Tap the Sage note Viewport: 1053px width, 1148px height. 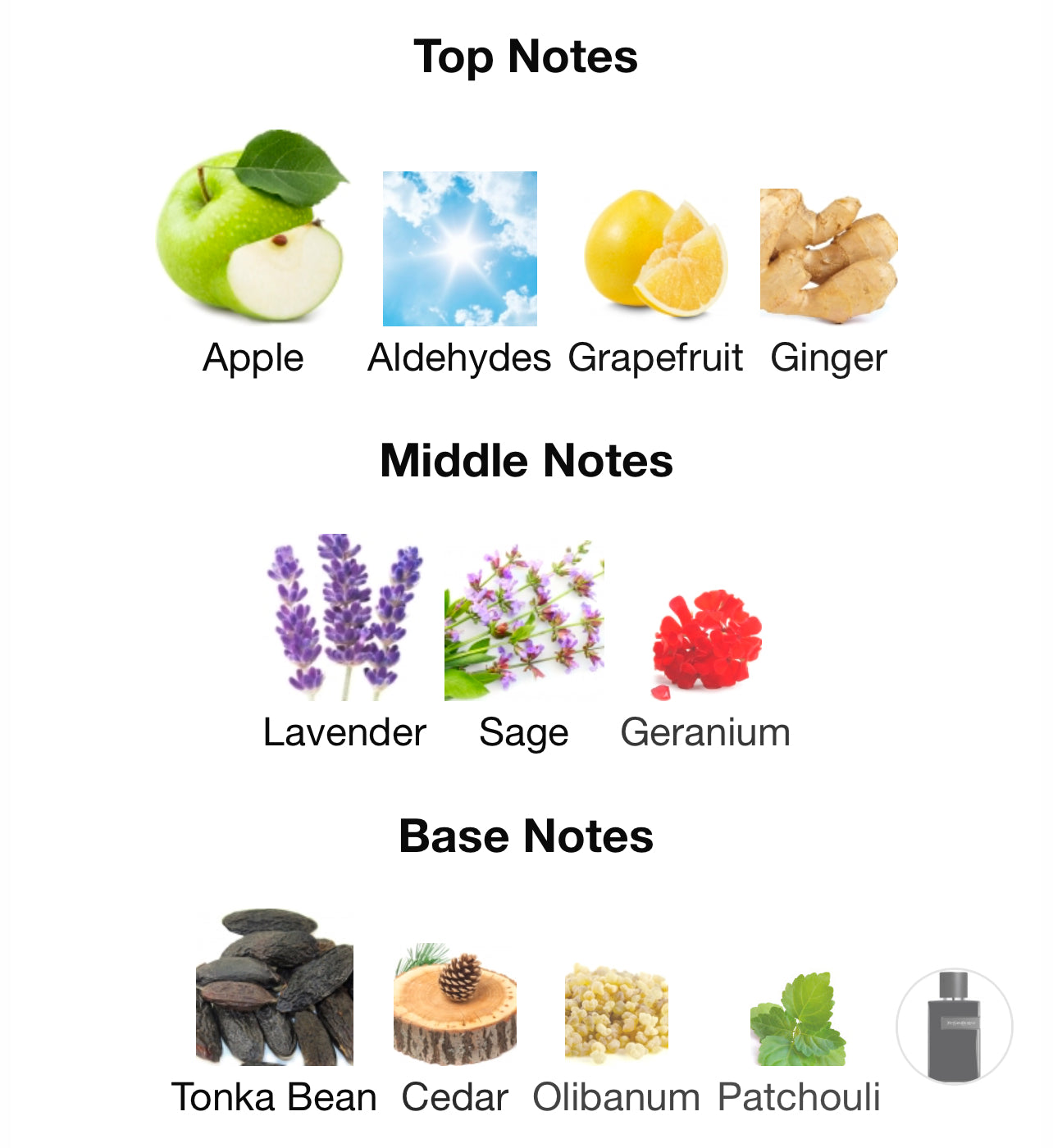coord(524,621)
